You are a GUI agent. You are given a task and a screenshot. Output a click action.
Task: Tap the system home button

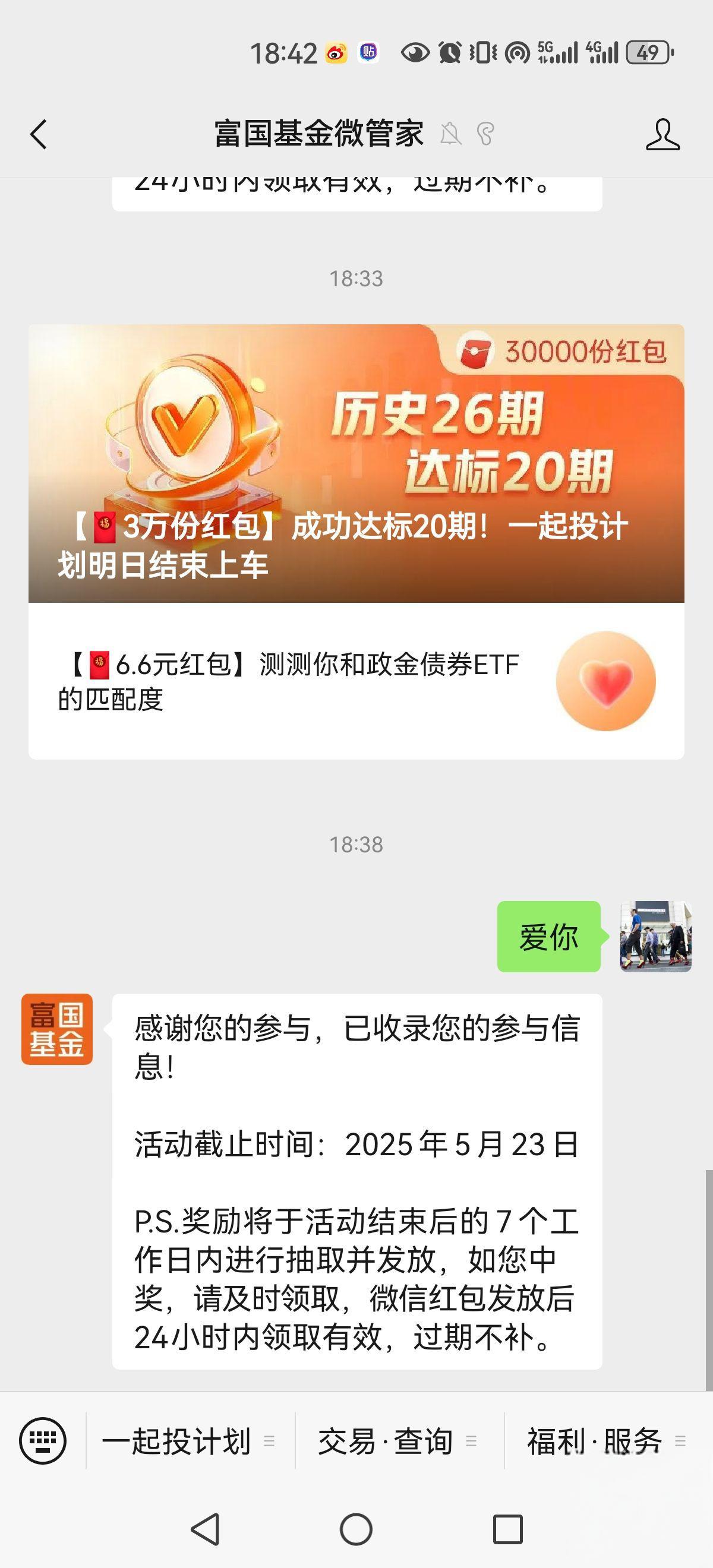point(356,1529)
